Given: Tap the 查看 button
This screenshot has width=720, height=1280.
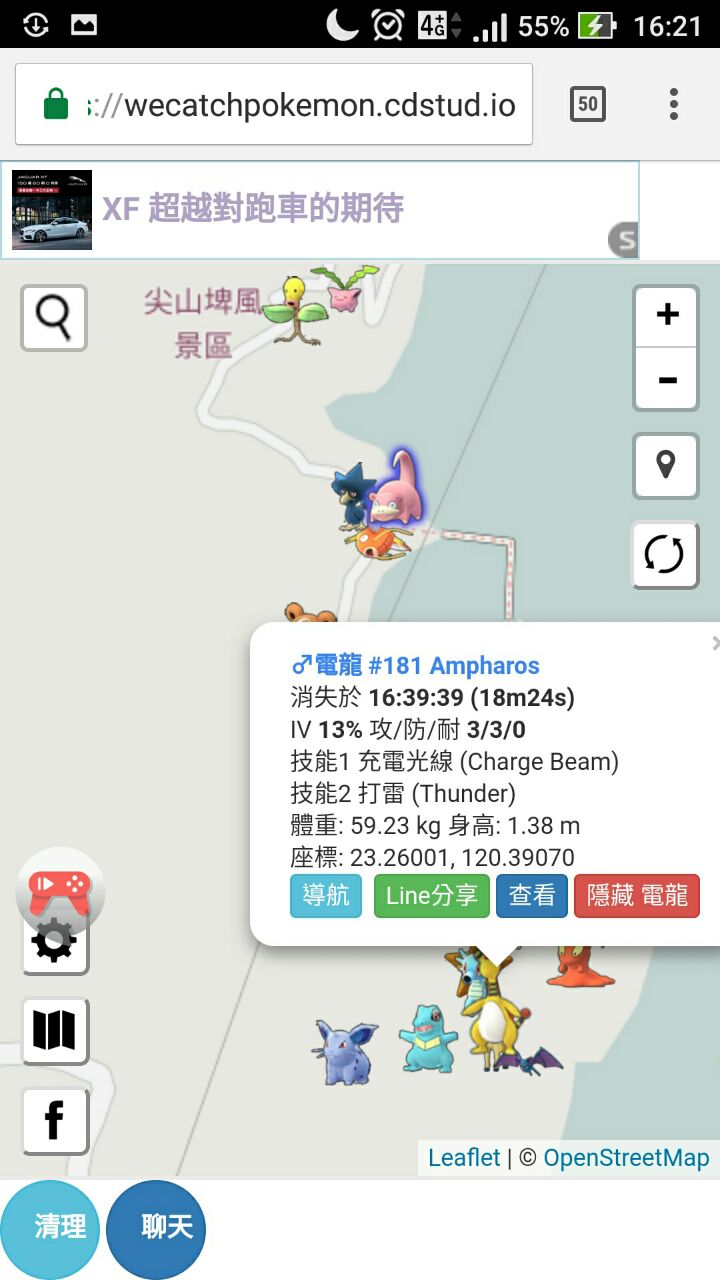Looking at the screenshot, I should point(532,896).
